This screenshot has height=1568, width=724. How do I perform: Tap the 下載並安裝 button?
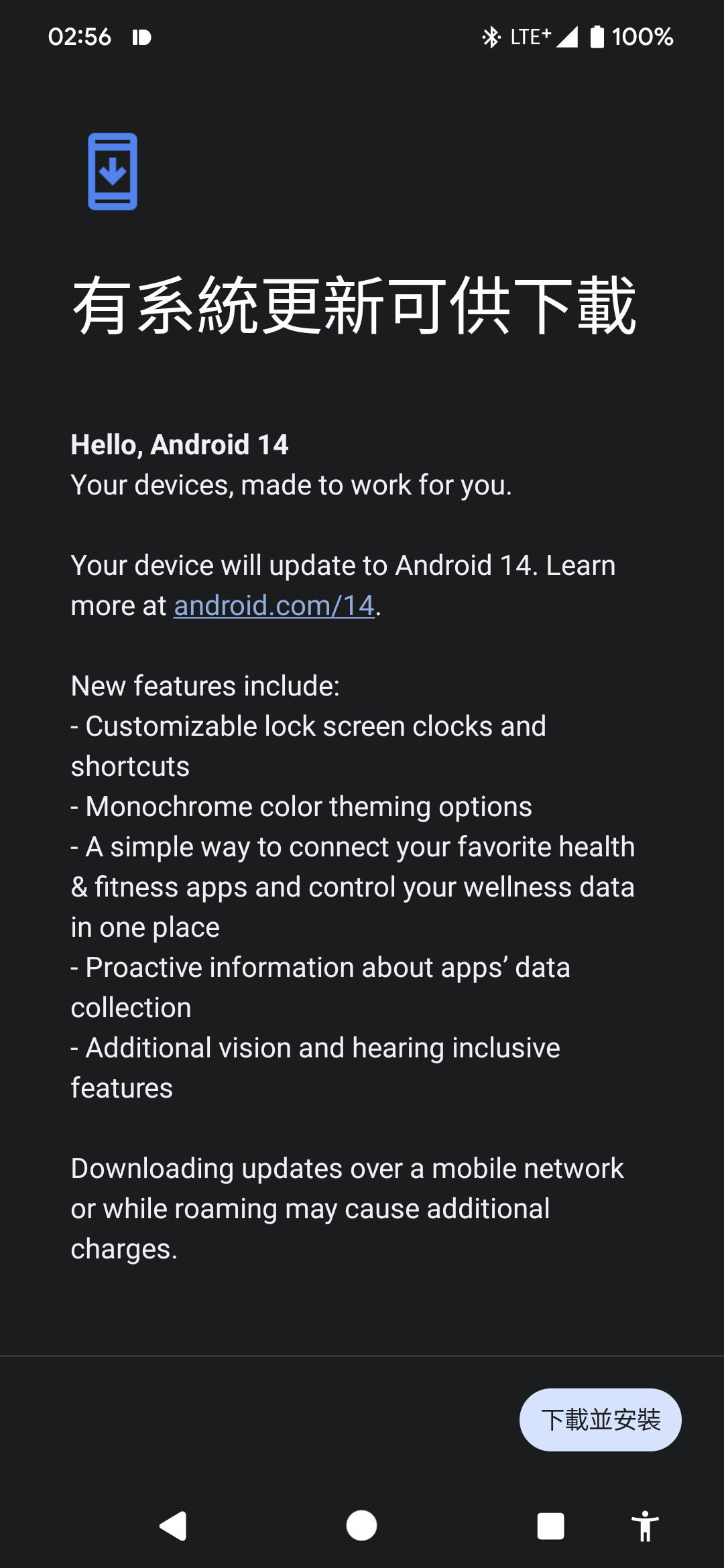[x=600, y=1419]
